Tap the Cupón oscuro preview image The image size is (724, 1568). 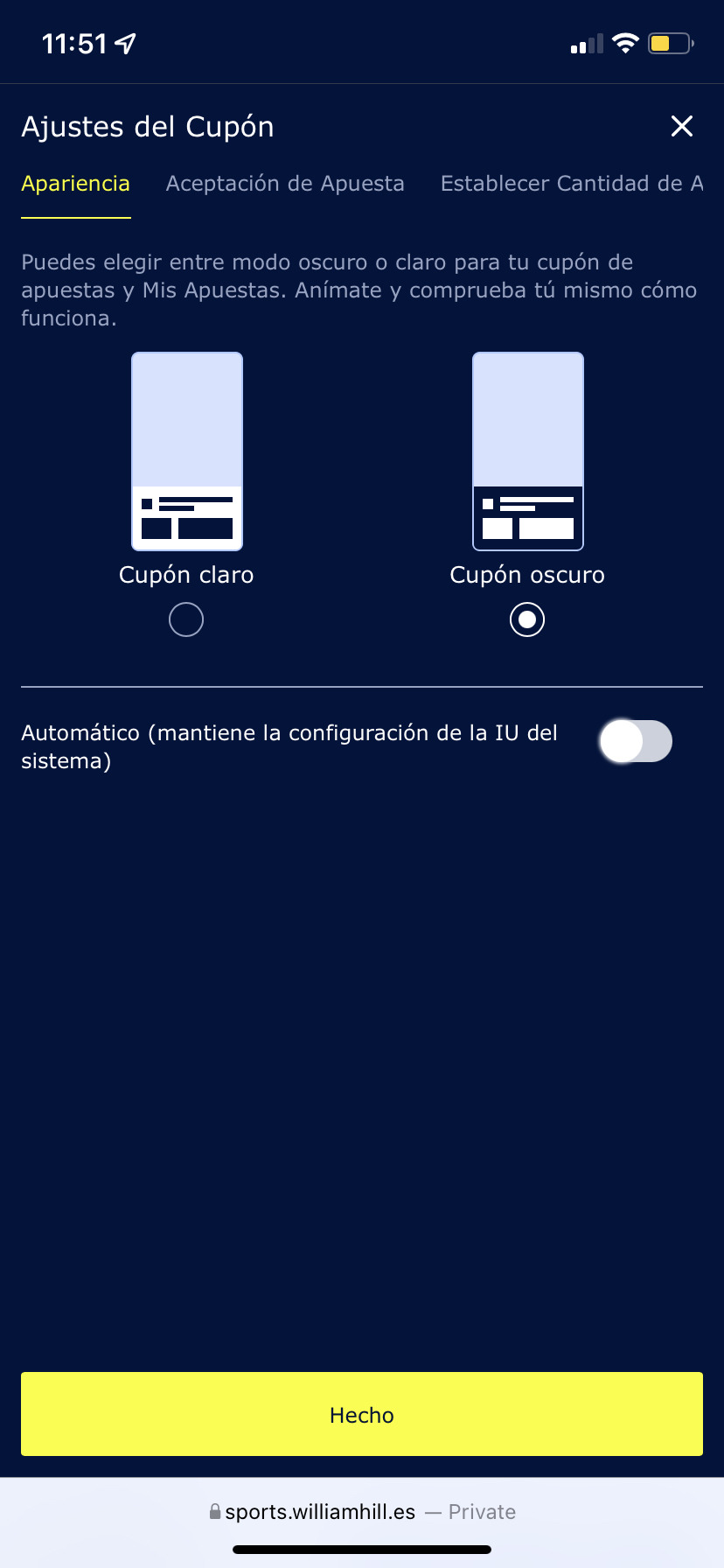pyautogui.click(x=528, y=451)
